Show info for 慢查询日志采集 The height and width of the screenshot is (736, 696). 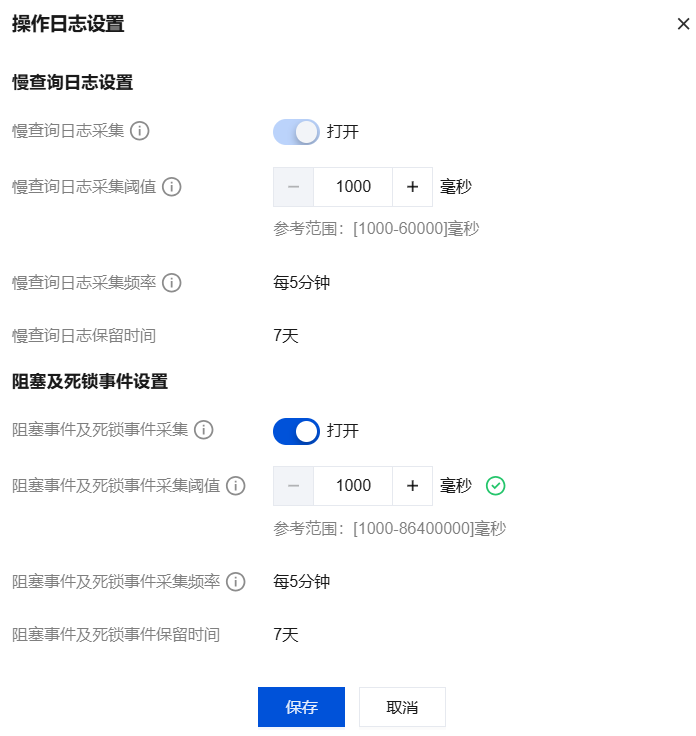pos(140,131)
